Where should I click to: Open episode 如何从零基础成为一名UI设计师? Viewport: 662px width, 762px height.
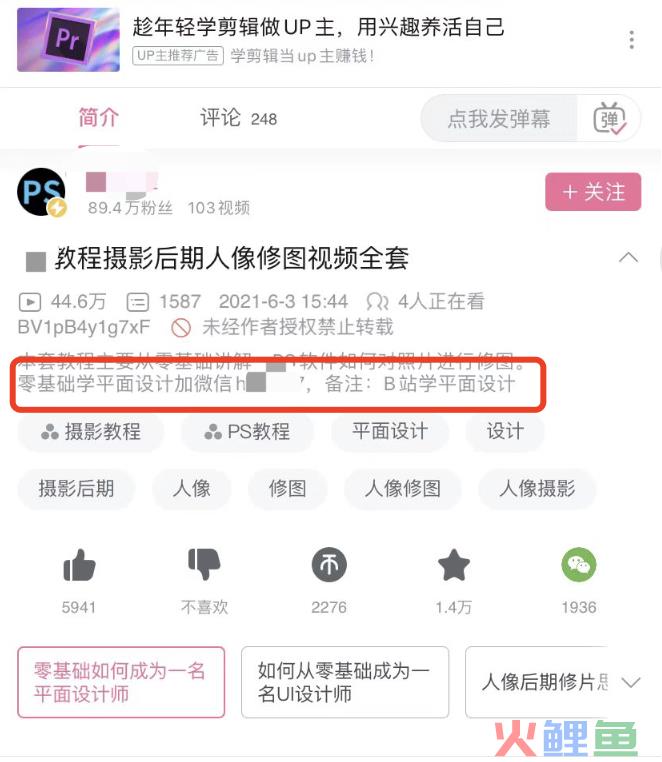[344, 682]
